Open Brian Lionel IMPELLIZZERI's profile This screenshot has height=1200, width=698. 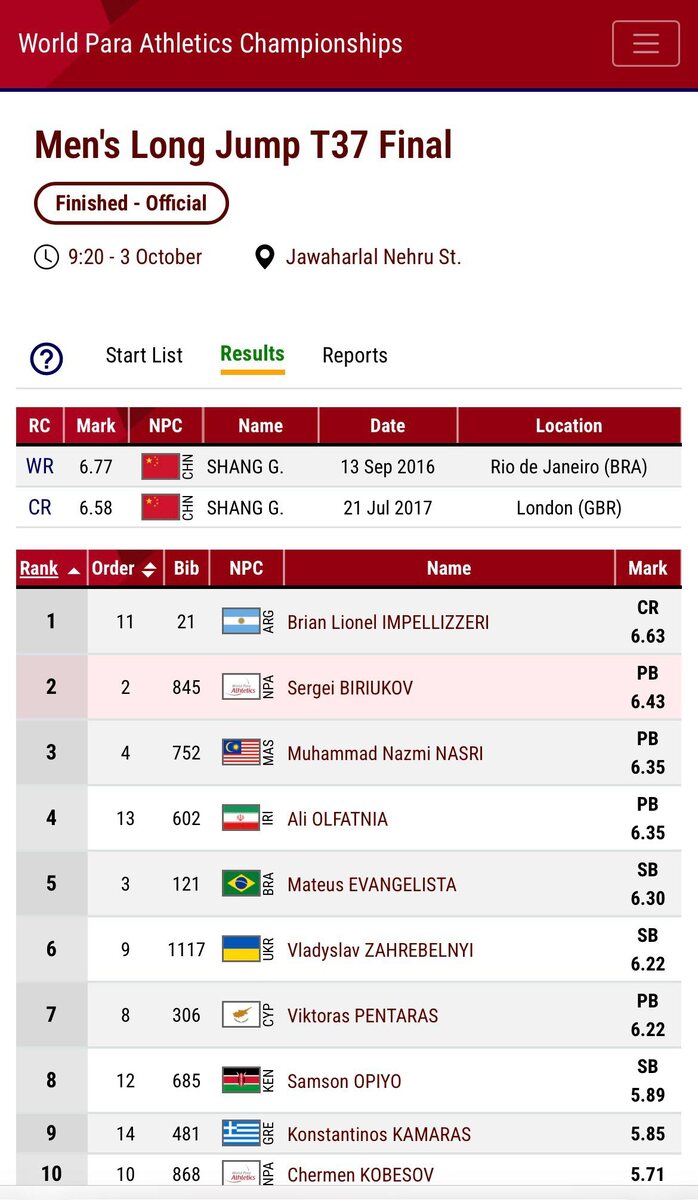point(388,622)
